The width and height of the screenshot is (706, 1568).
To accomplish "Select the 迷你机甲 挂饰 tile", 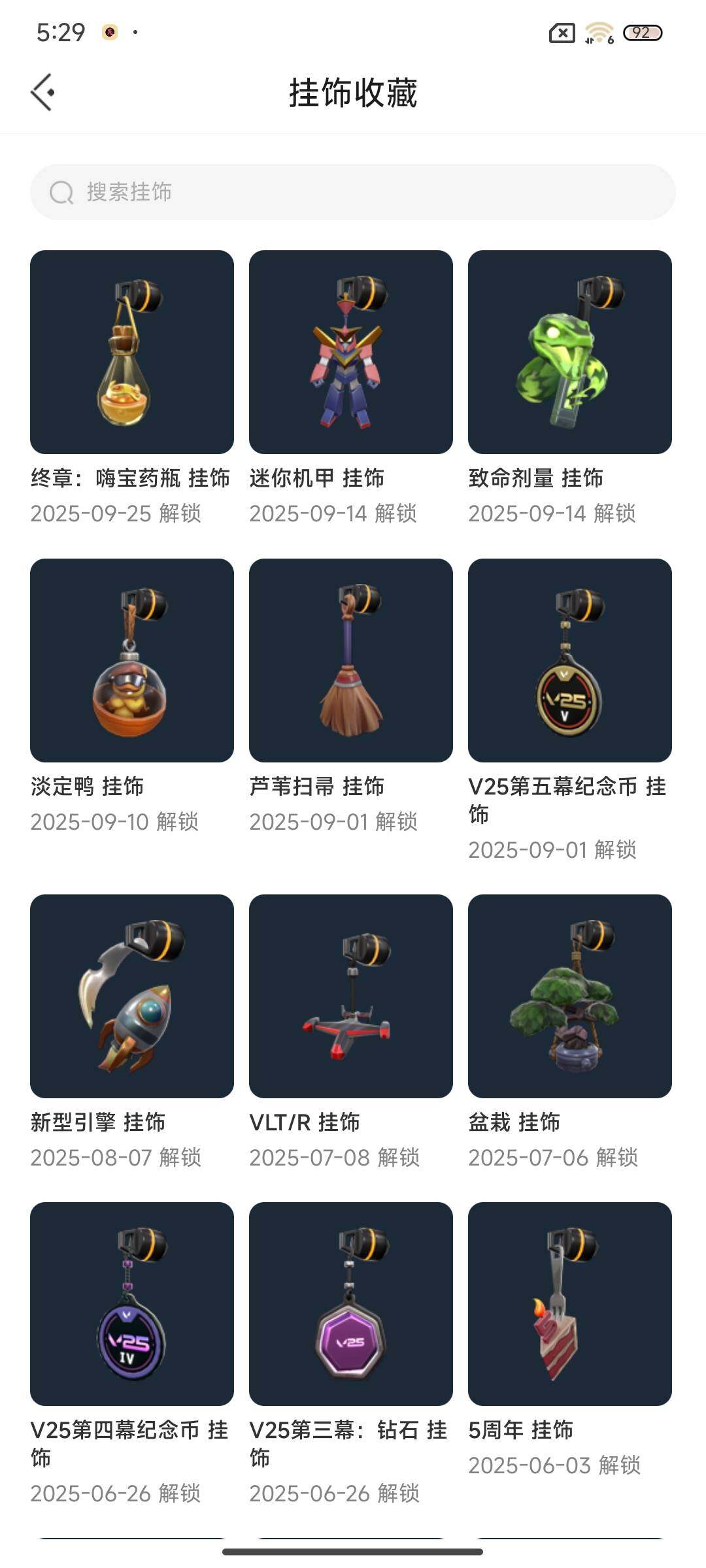I will coord(351,352).
